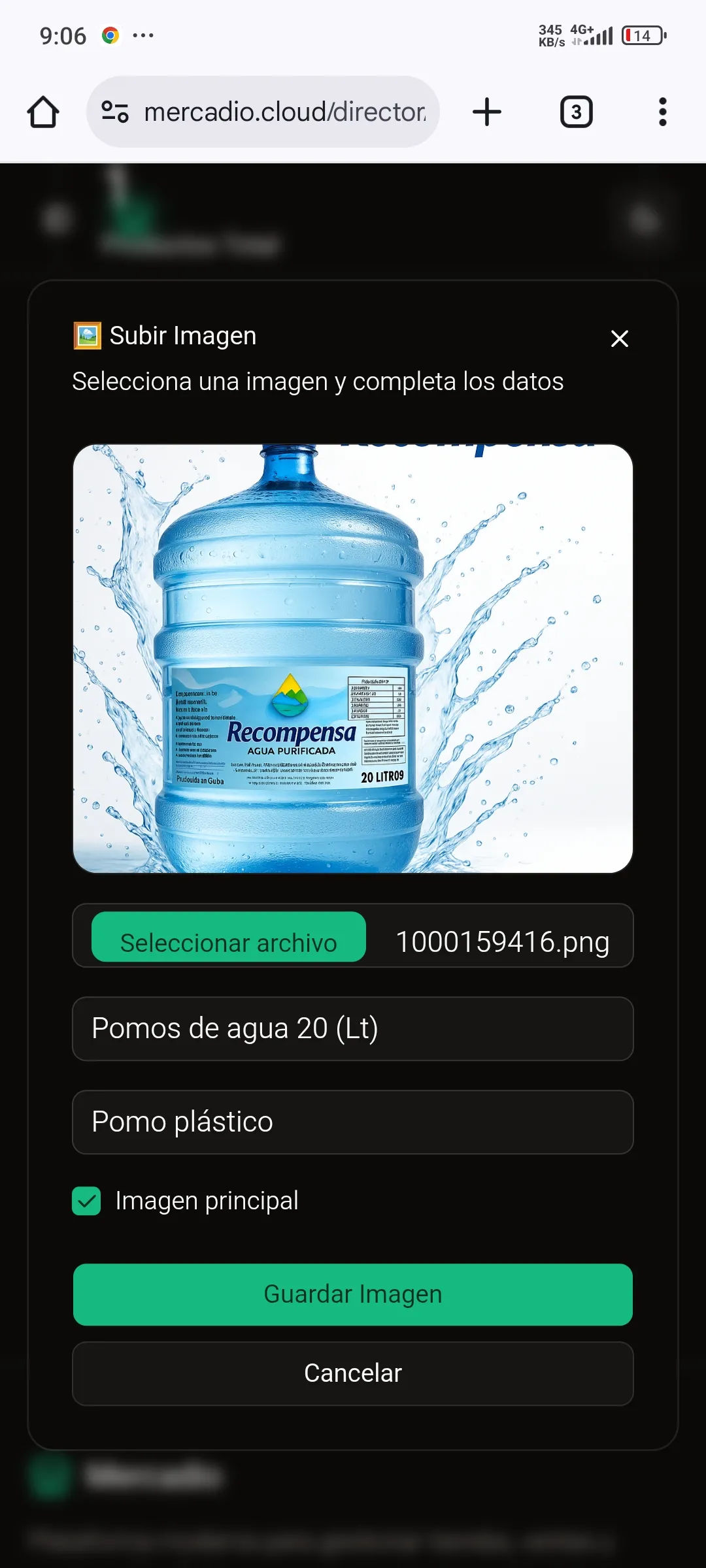Close the Subir Imagen dialog with the X
This screenshot has height=1568, width=706.
pos(618,339)
